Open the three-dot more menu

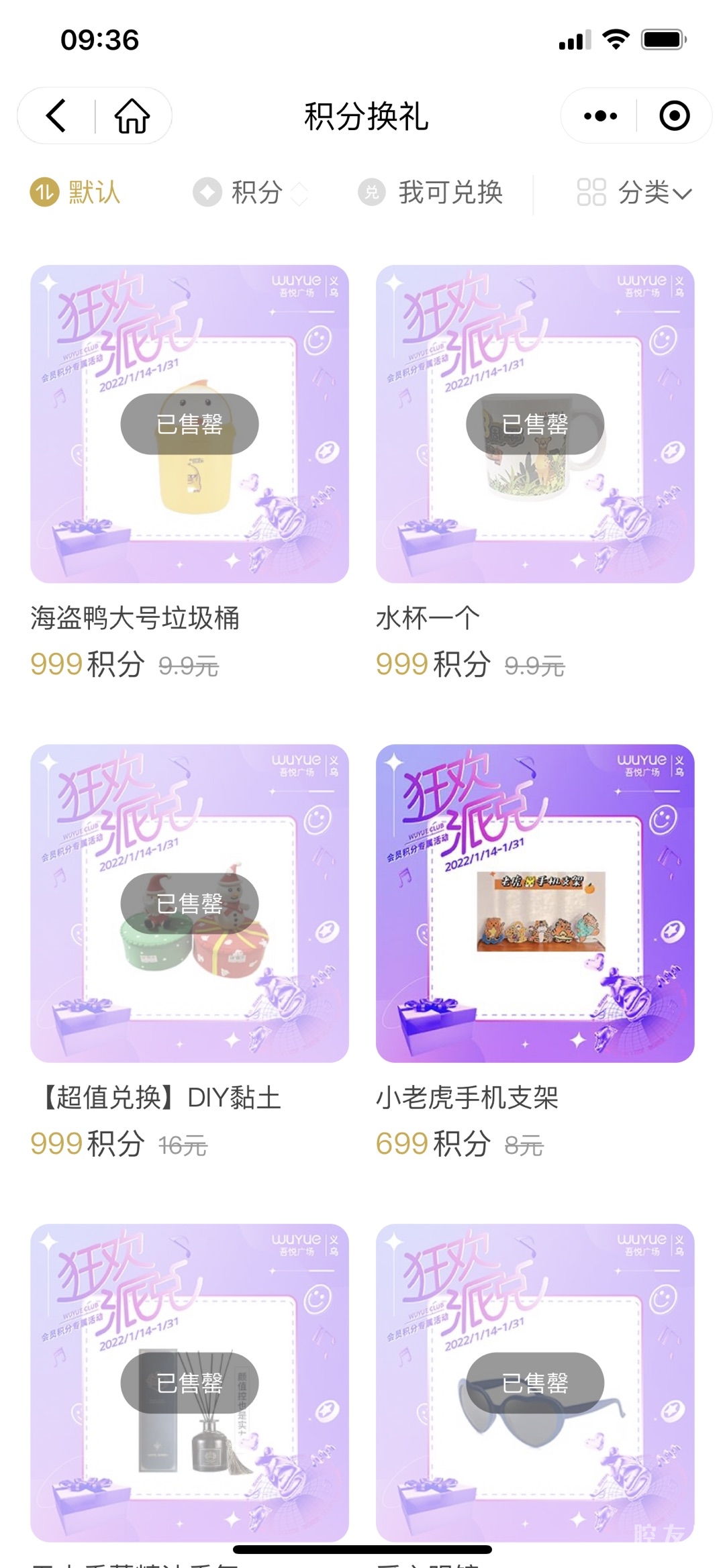click(600, 115)
